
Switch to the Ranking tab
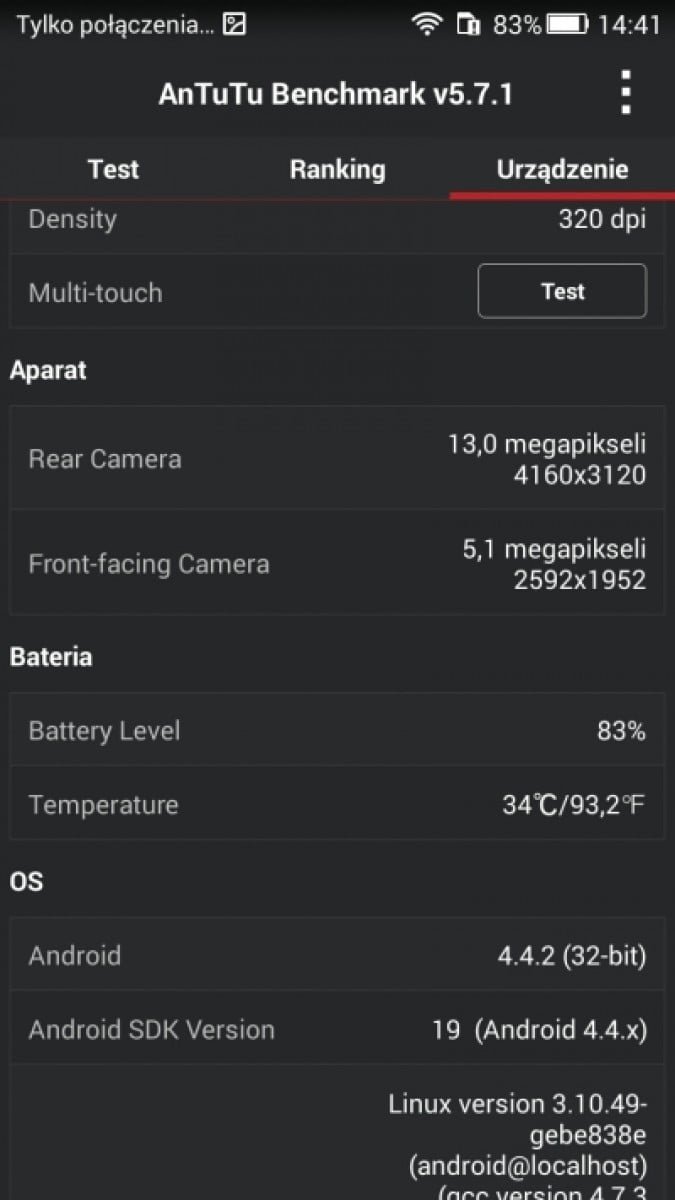[337, 169]
